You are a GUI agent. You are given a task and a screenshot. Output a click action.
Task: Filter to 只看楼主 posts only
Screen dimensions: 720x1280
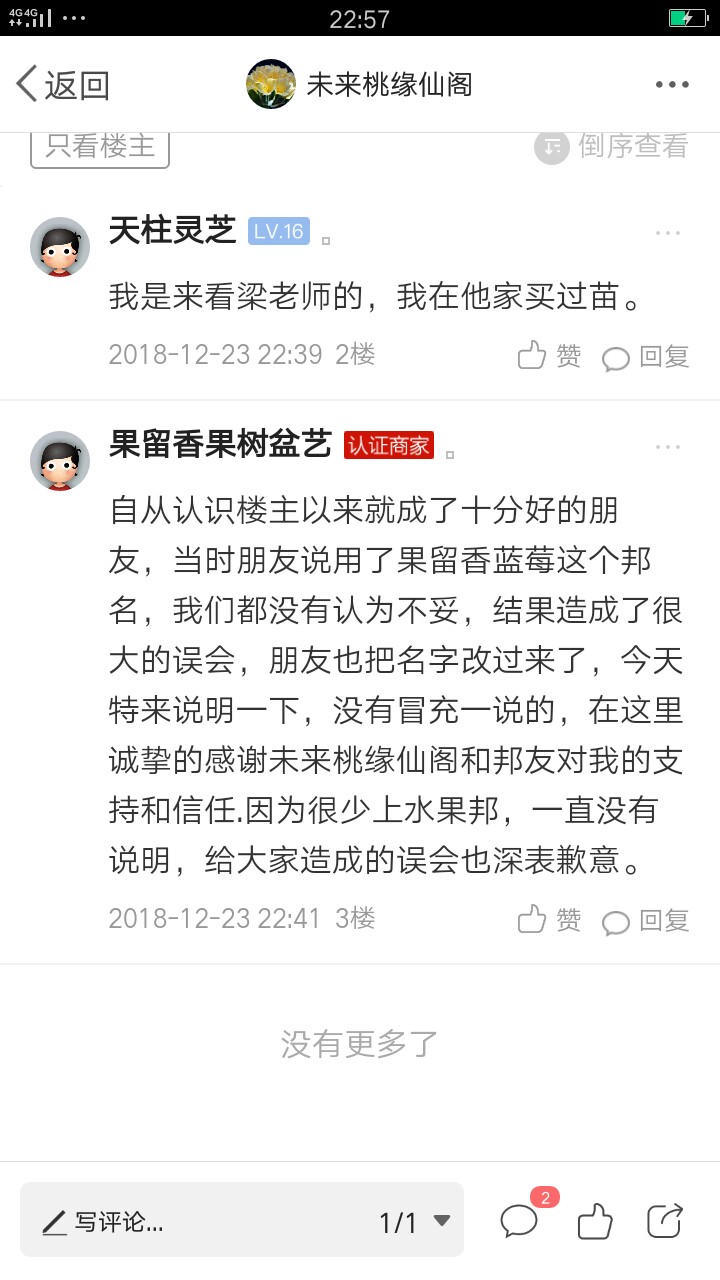(x=100, y=146)
